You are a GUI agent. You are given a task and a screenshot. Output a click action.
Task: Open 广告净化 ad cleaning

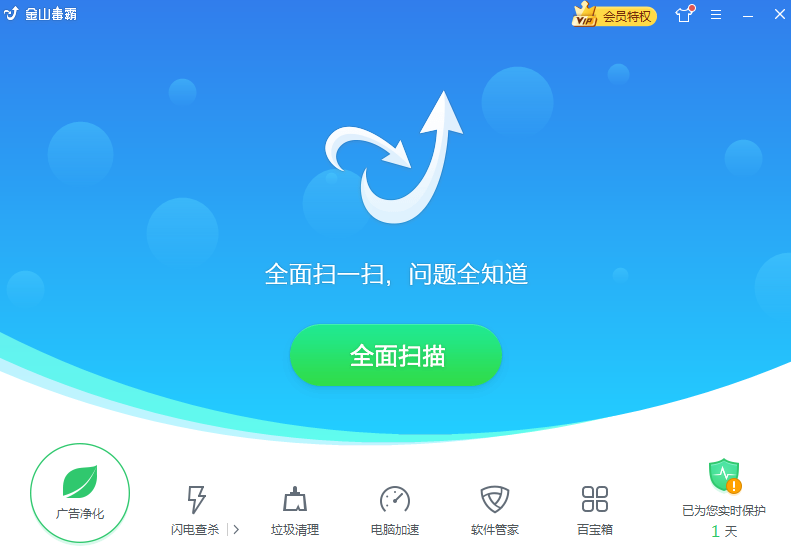(x=80, y=492)
